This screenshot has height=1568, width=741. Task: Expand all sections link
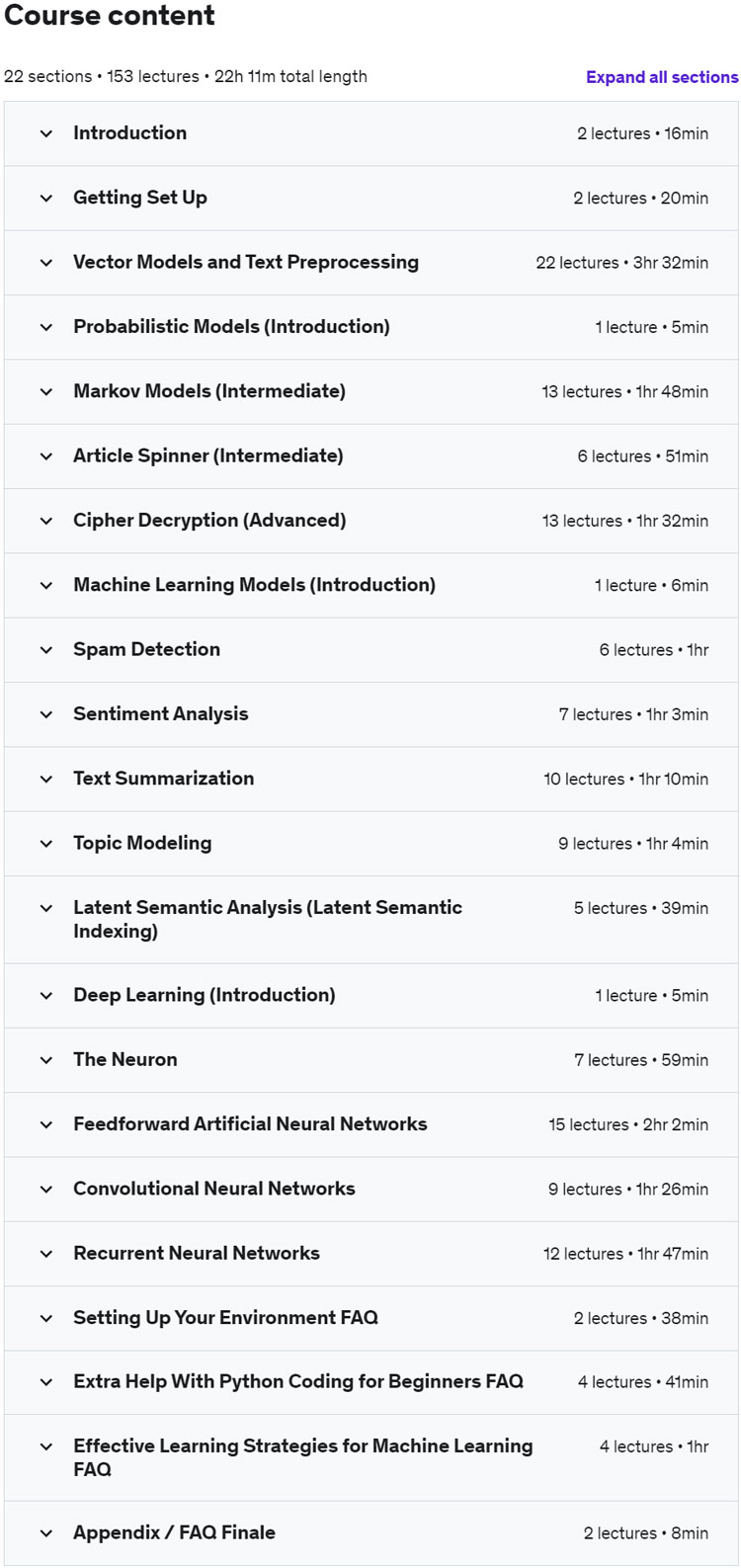point(662,77)
